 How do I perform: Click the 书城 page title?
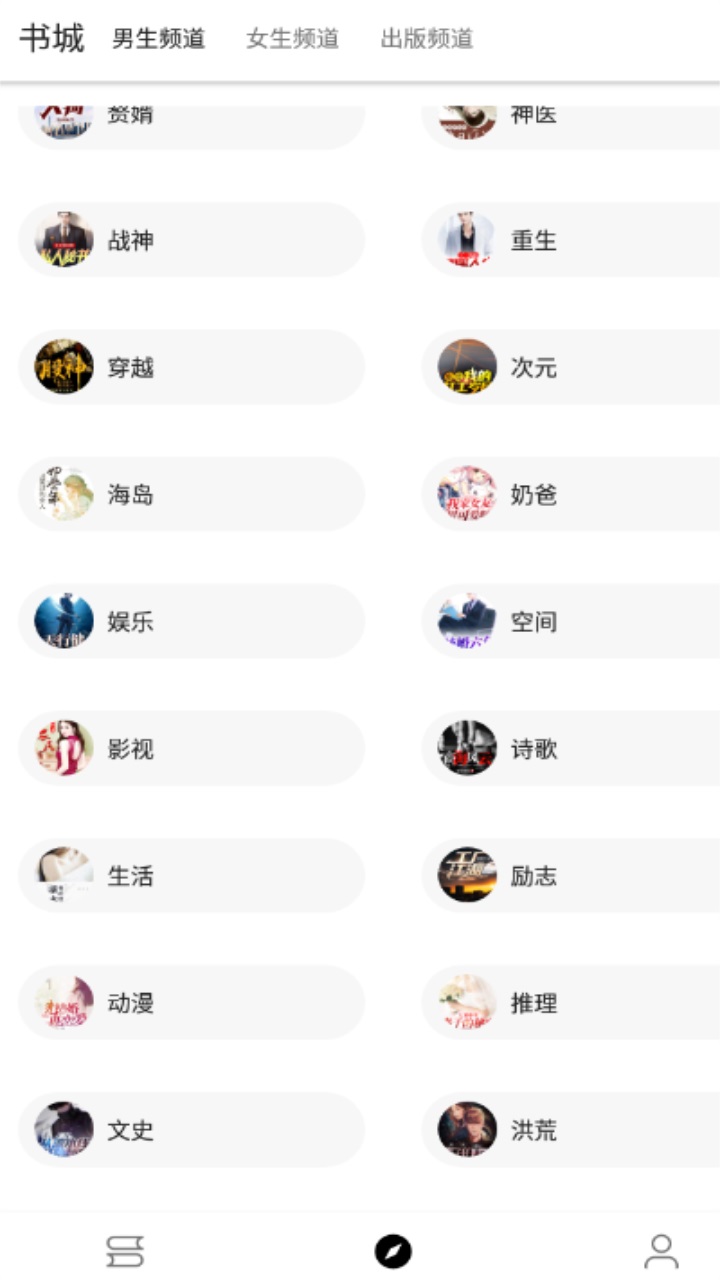(x=51, y=37)
